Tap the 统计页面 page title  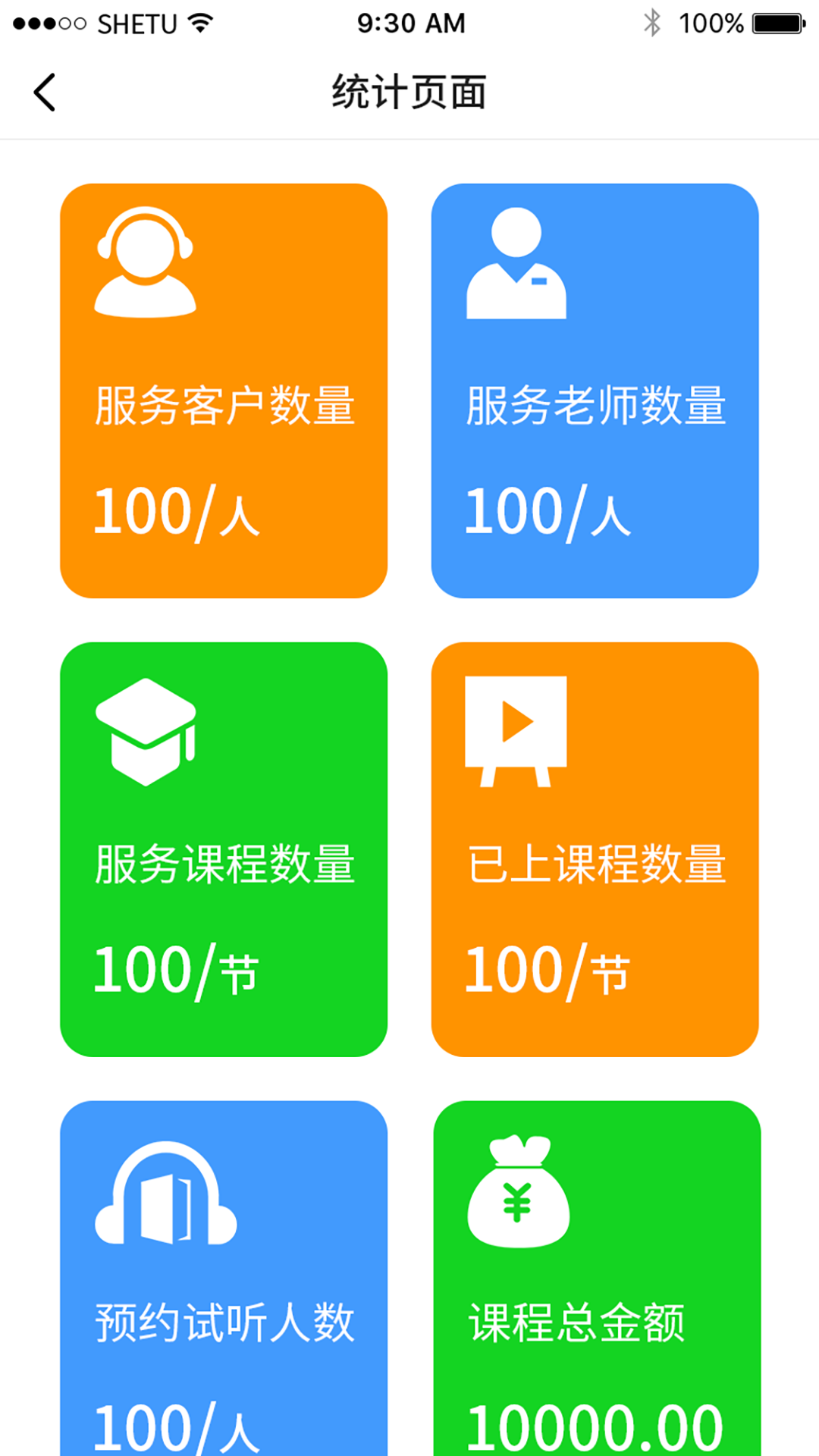point(407,90)
